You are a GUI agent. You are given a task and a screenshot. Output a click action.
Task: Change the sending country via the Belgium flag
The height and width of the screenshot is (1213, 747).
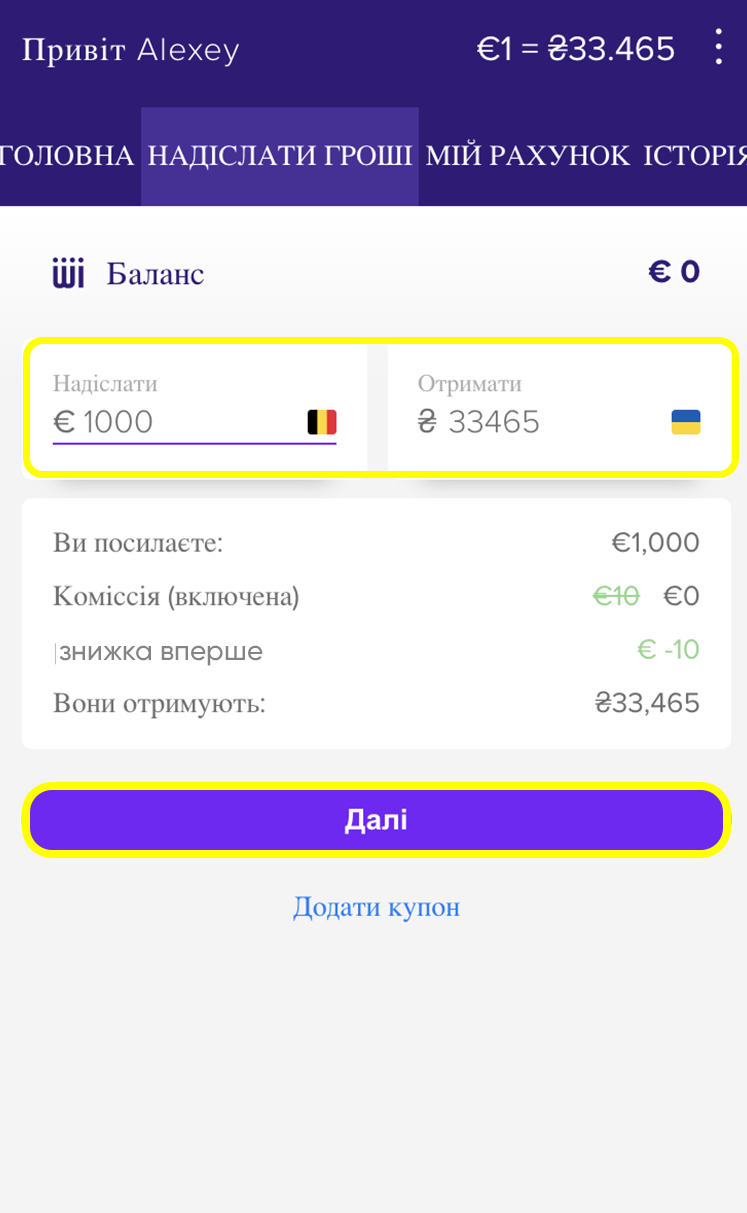[x=322, y=422]
